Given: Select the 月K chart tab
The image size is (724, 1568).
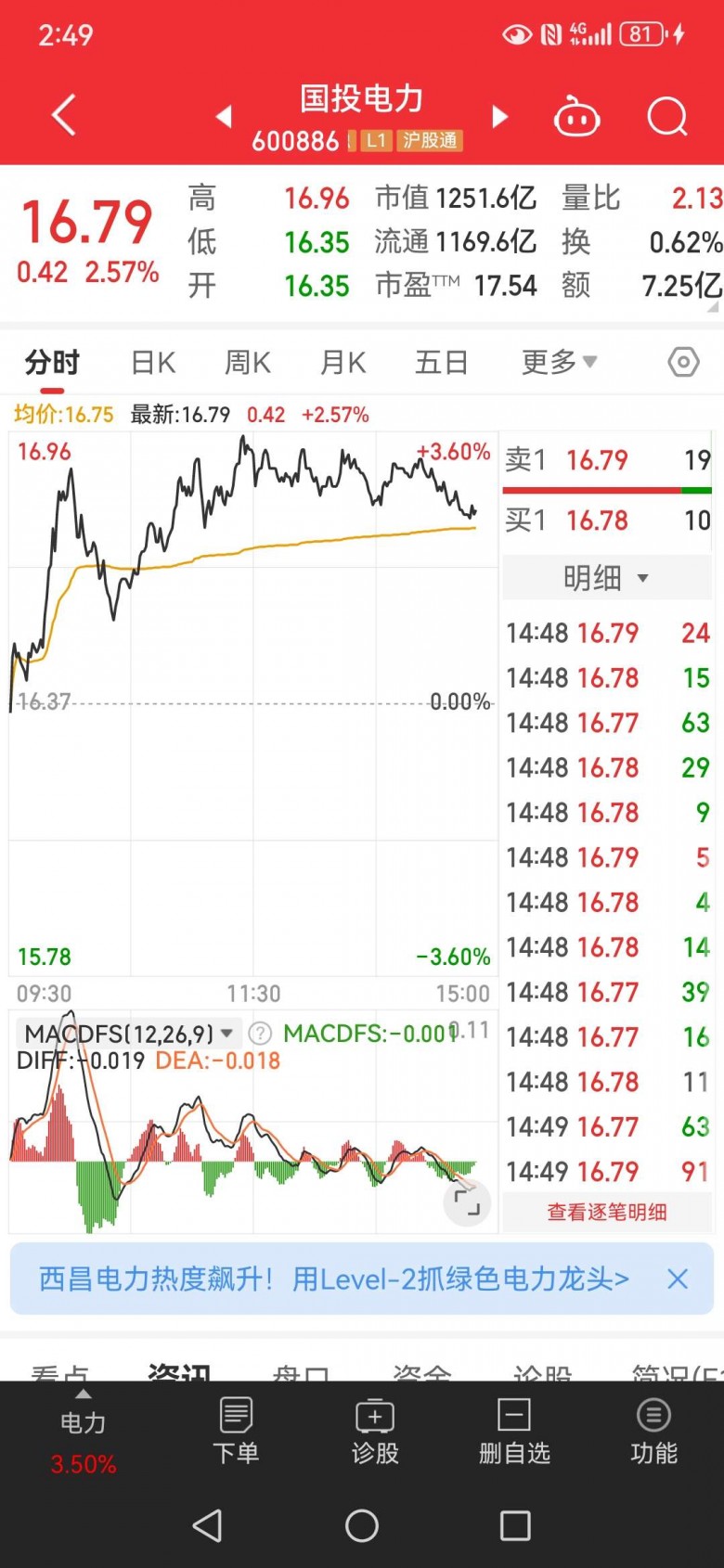Looking at the screenshot, I should point(343,362).
